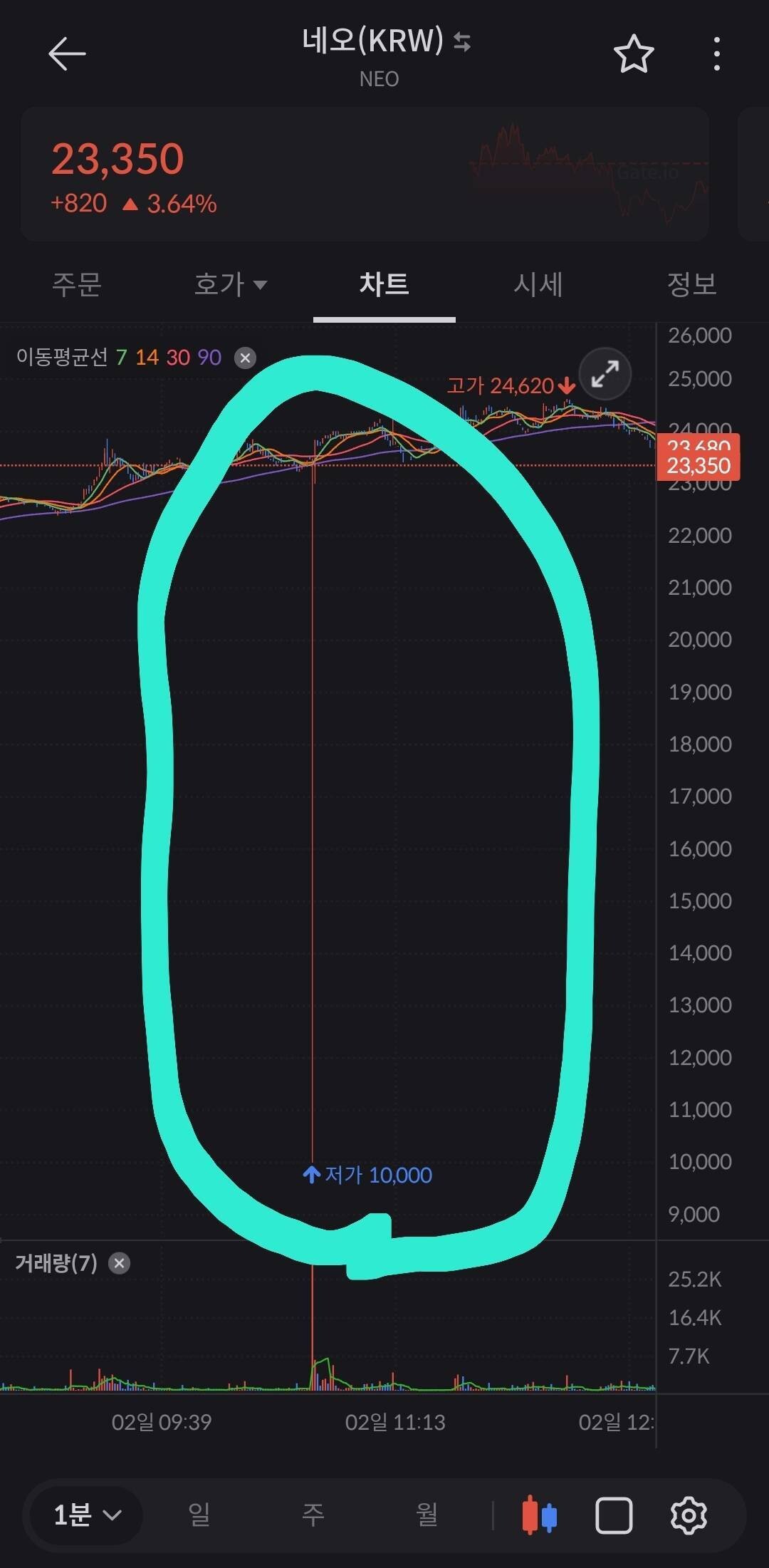Open the three-dot overflow menu
The height and width of the screenshot is (1568, 769).
[716, 54]
